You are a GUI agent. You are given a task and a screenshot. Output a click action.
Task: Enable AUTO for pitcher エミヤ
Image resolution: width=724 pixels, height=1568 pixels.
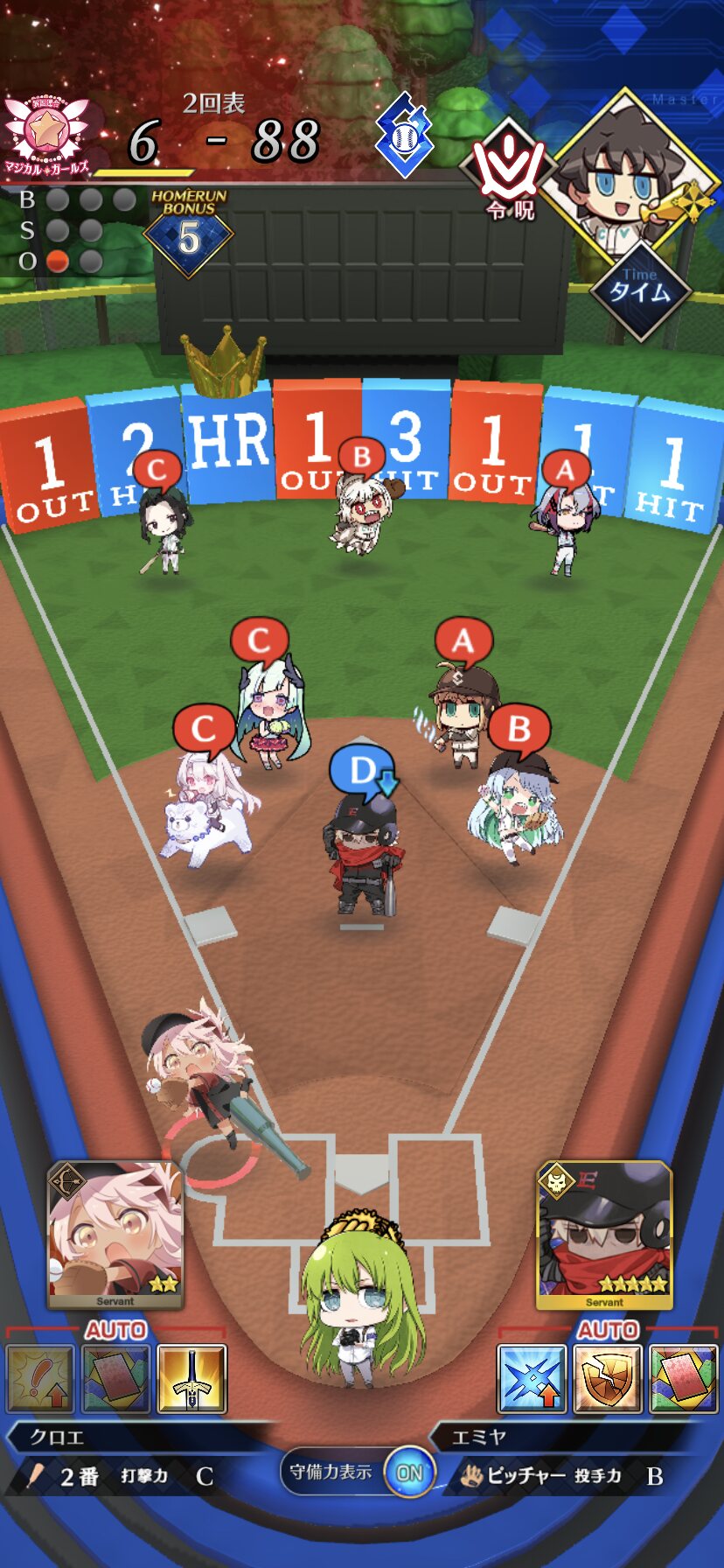coord(607,1330)
